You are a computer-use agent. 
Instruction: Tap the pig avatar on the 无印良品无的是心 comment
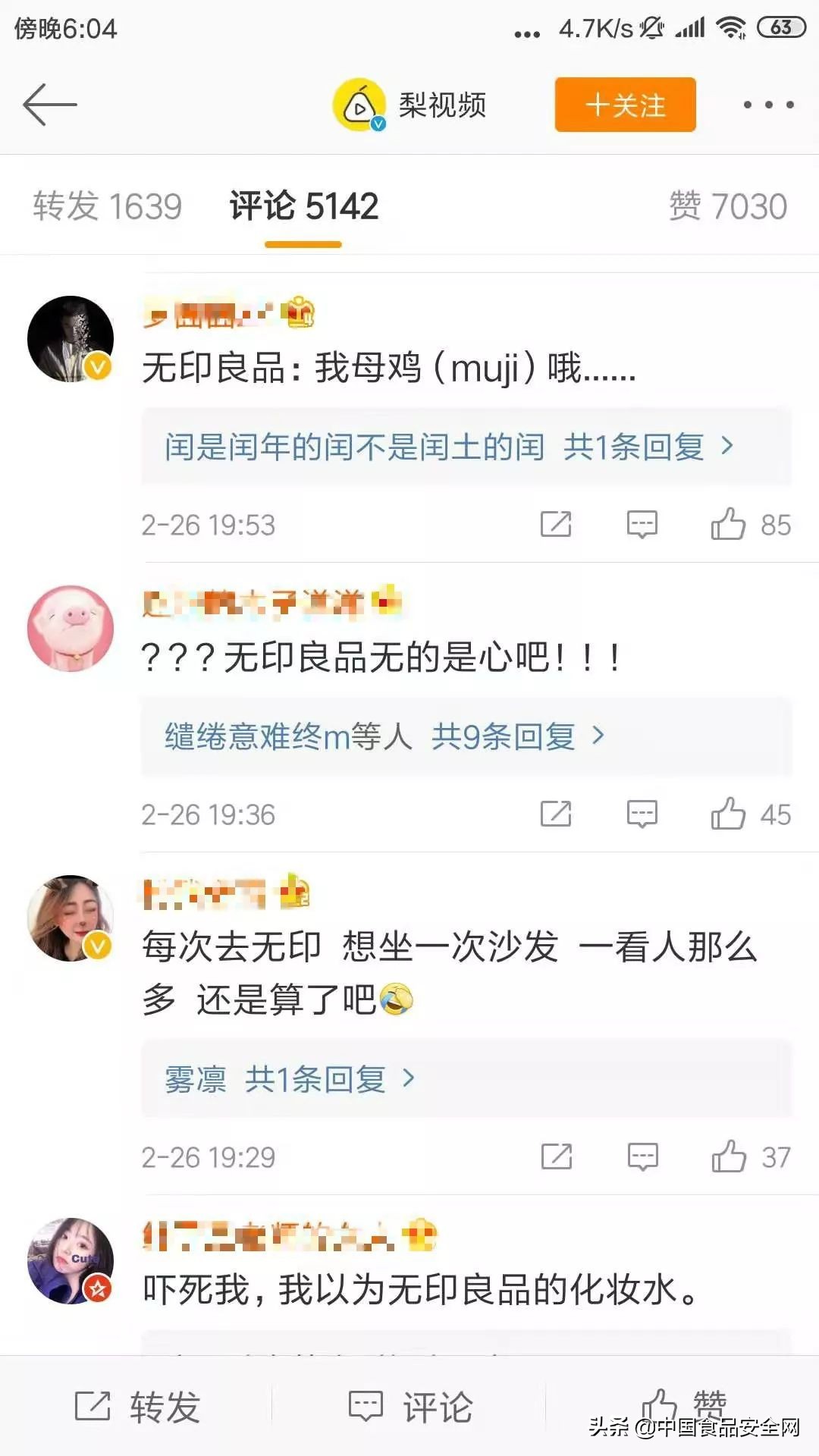point(71,629)
